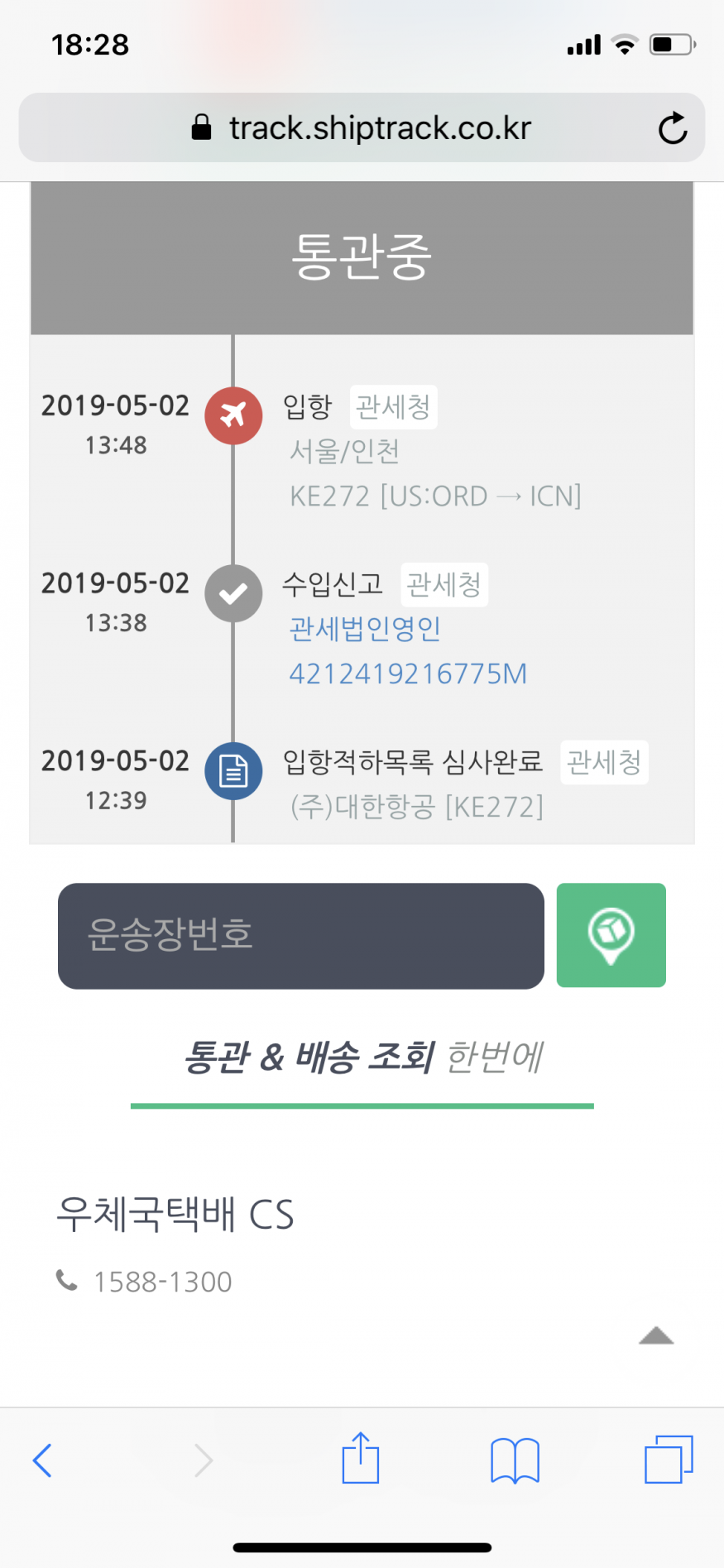Image resolution: width=724 pixels, height=1568 pixels.
Task: Tap the green package tracking search button
Action: click(611, 935)
